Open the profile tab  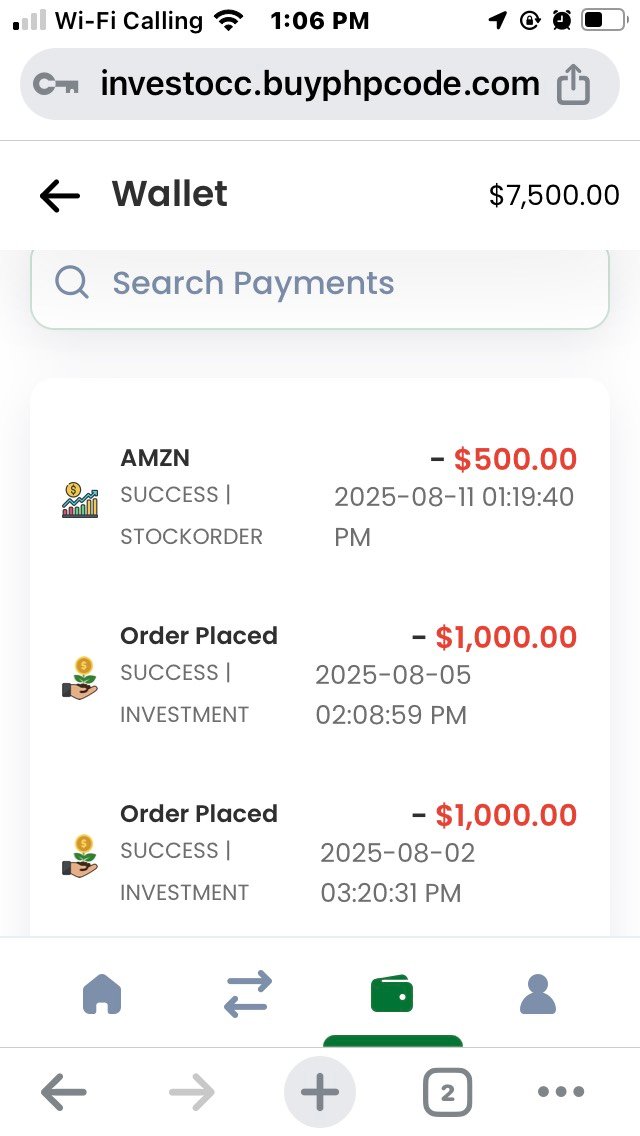pos(538,994)
